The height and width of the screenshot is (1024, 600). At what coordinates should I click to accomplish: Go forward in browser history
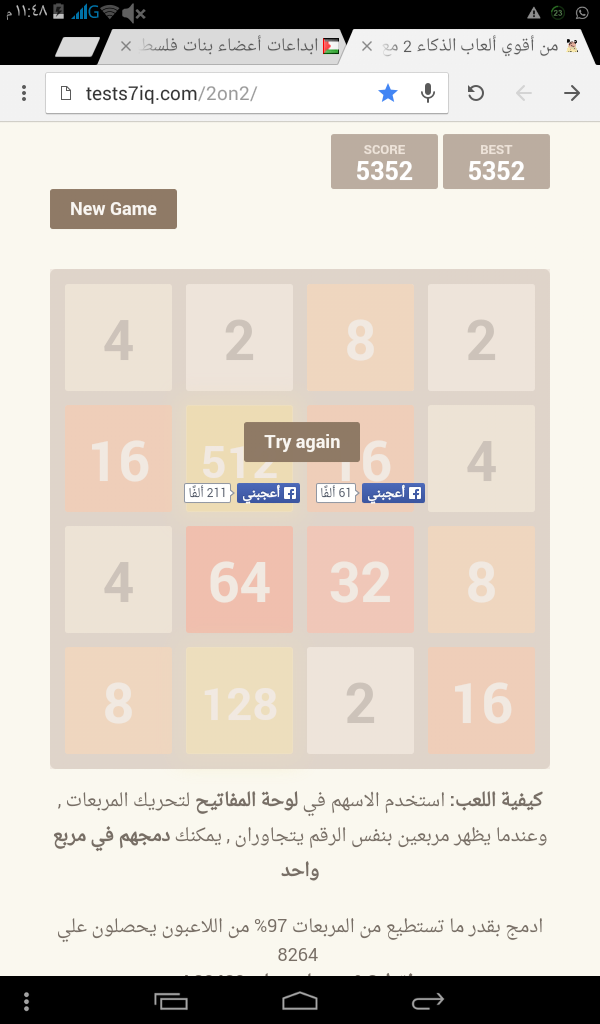[x=572, y=93]
